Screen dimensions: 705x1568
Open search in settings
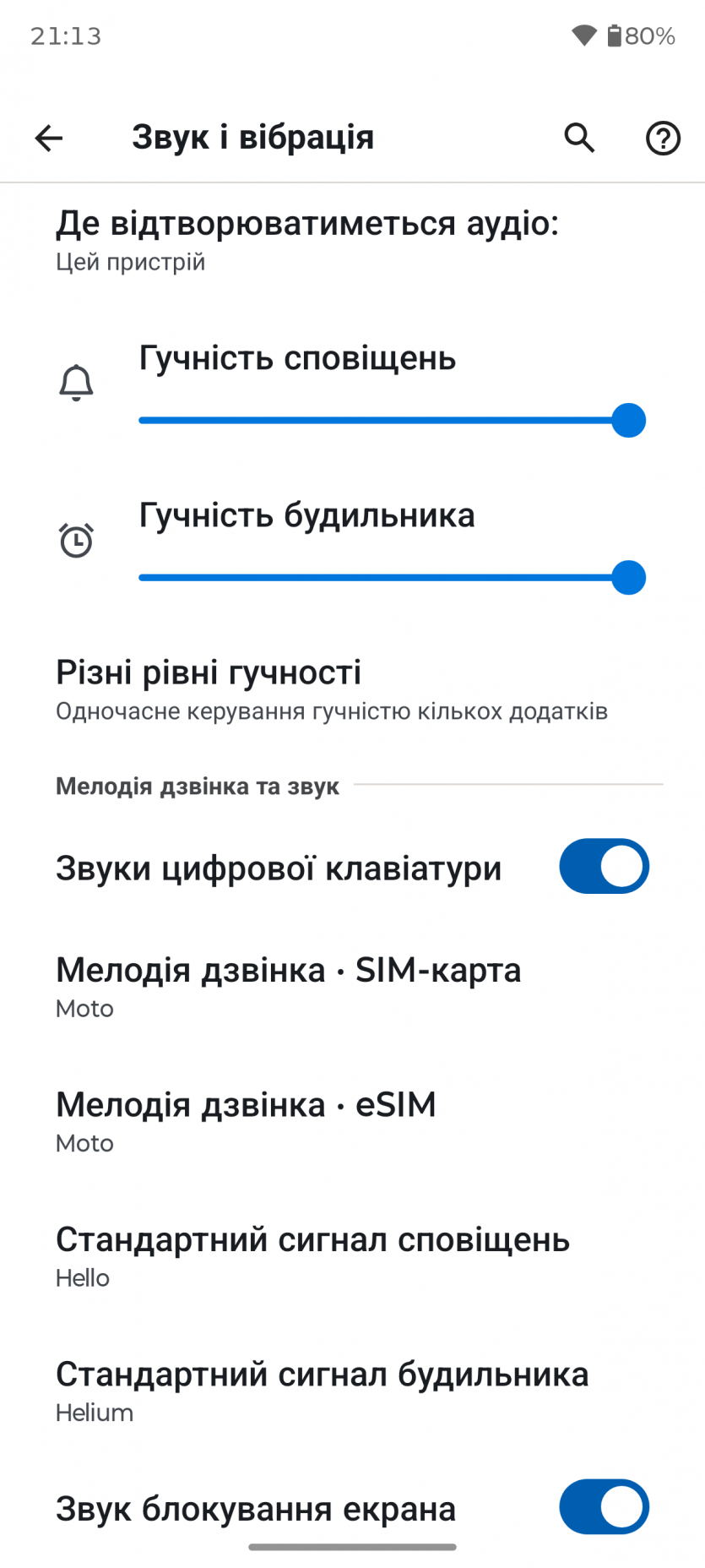579,138
